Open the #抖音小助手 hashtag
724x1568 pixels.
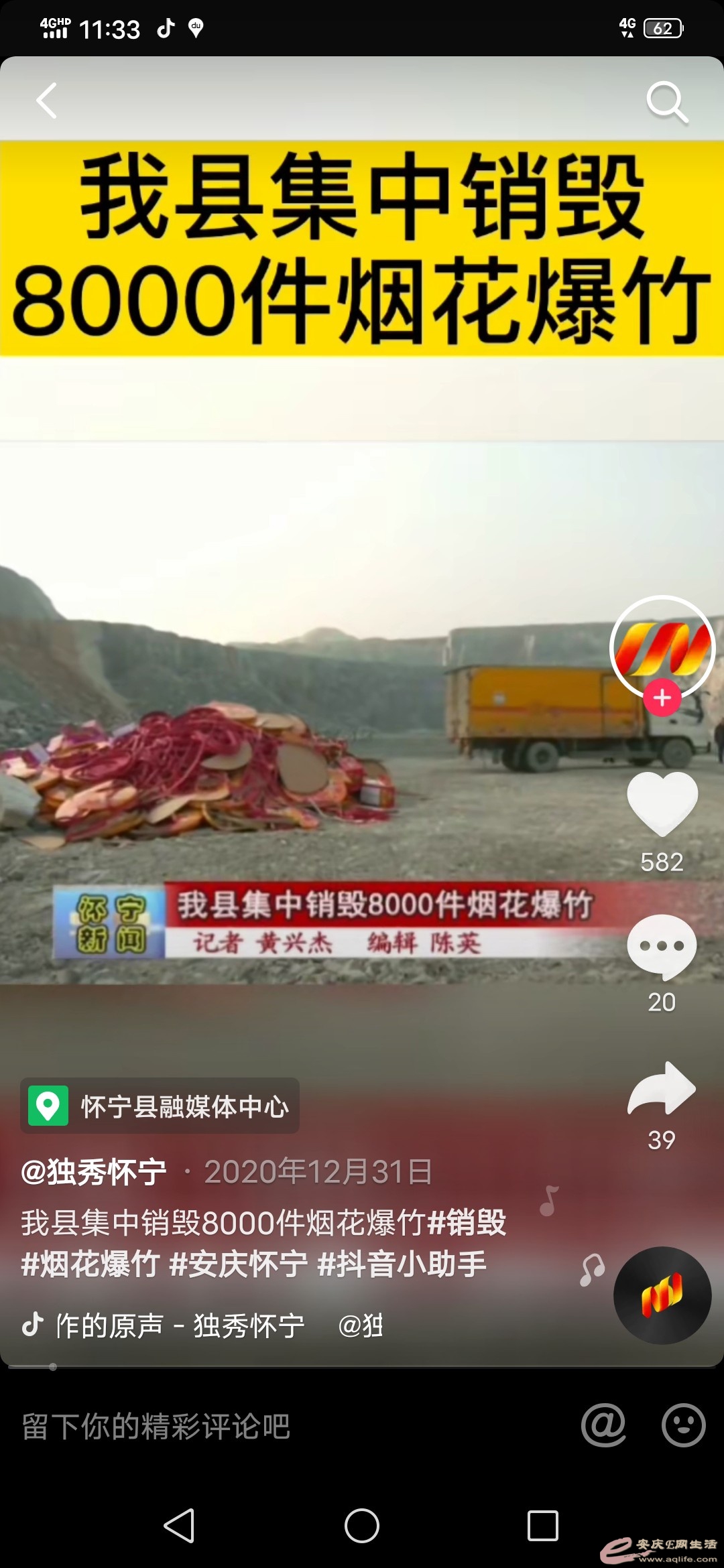(x=402, y=1264)
